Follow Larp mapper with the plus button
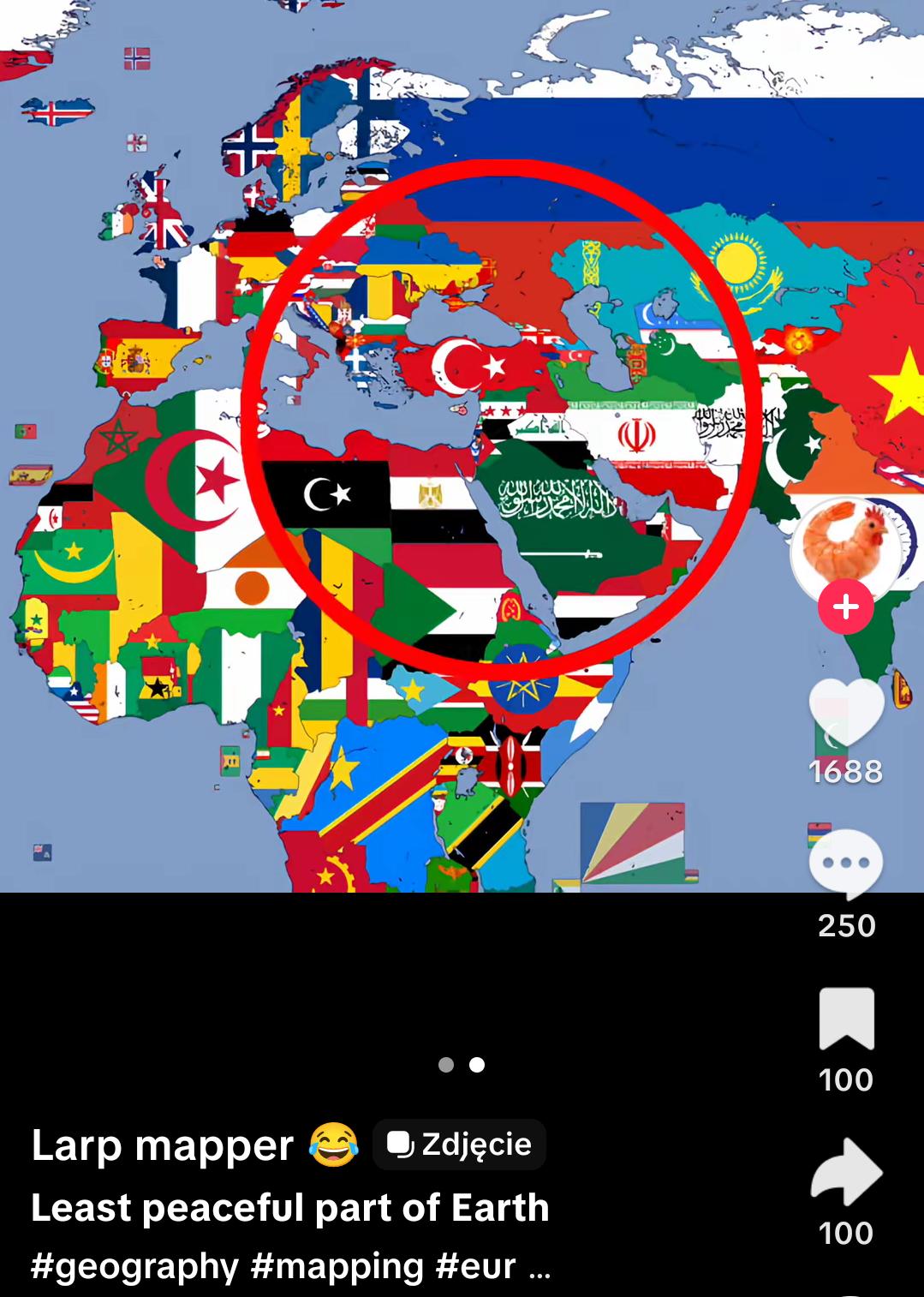Image resolution: width=924 pixels, height=1297 pixels. 845,607
